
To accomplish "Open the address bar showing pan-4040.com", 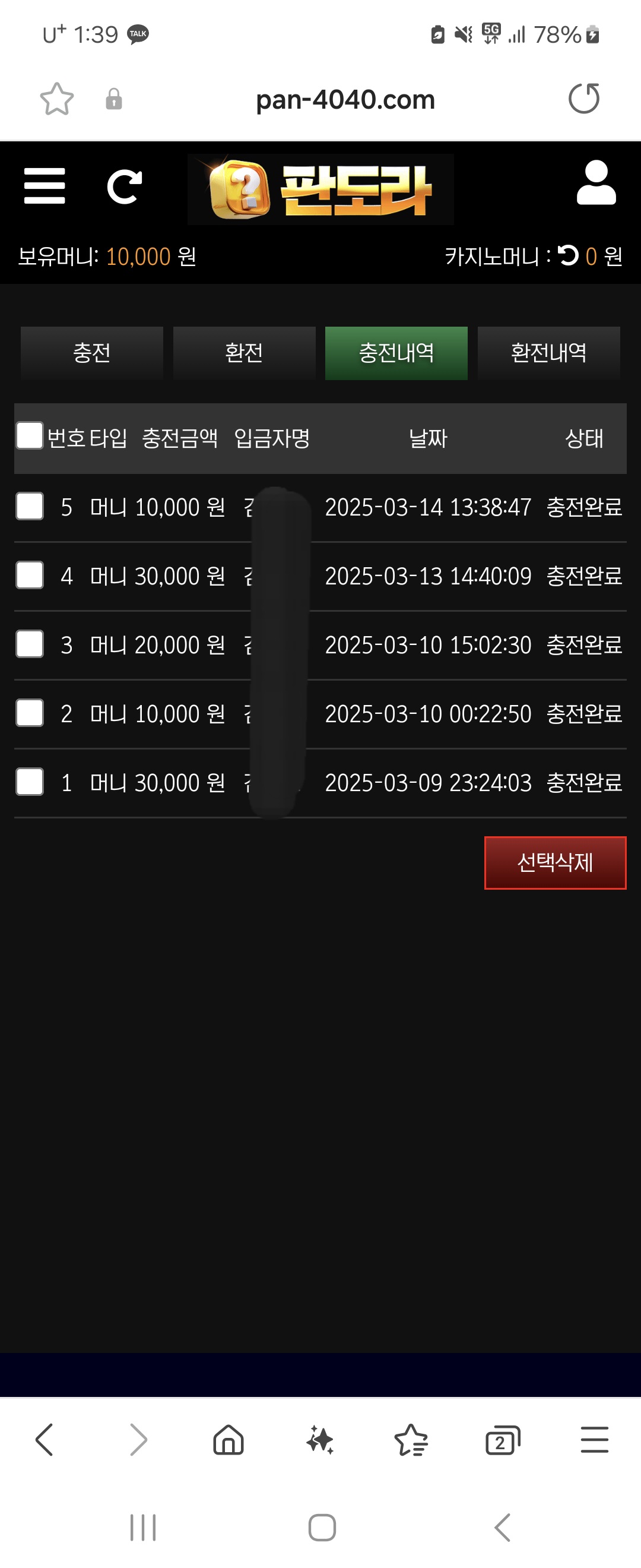I will (x=345, y=100).
